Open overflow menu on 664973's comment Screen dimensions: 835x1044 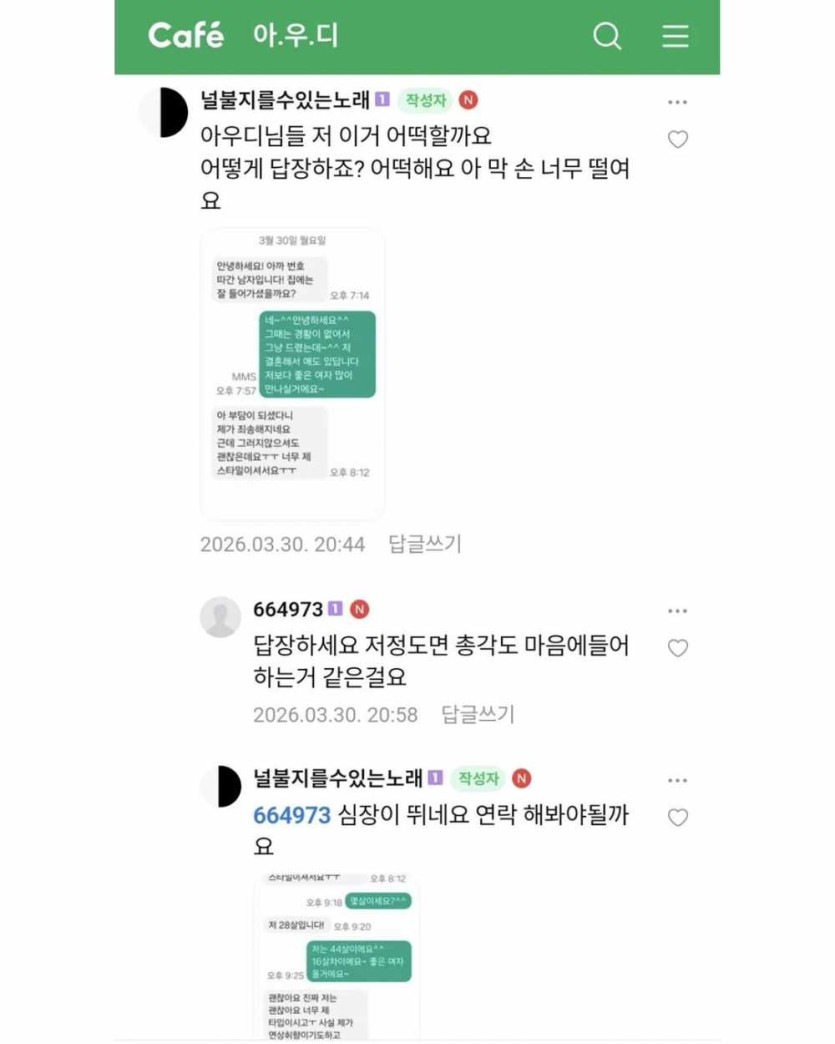pos(677,611)
